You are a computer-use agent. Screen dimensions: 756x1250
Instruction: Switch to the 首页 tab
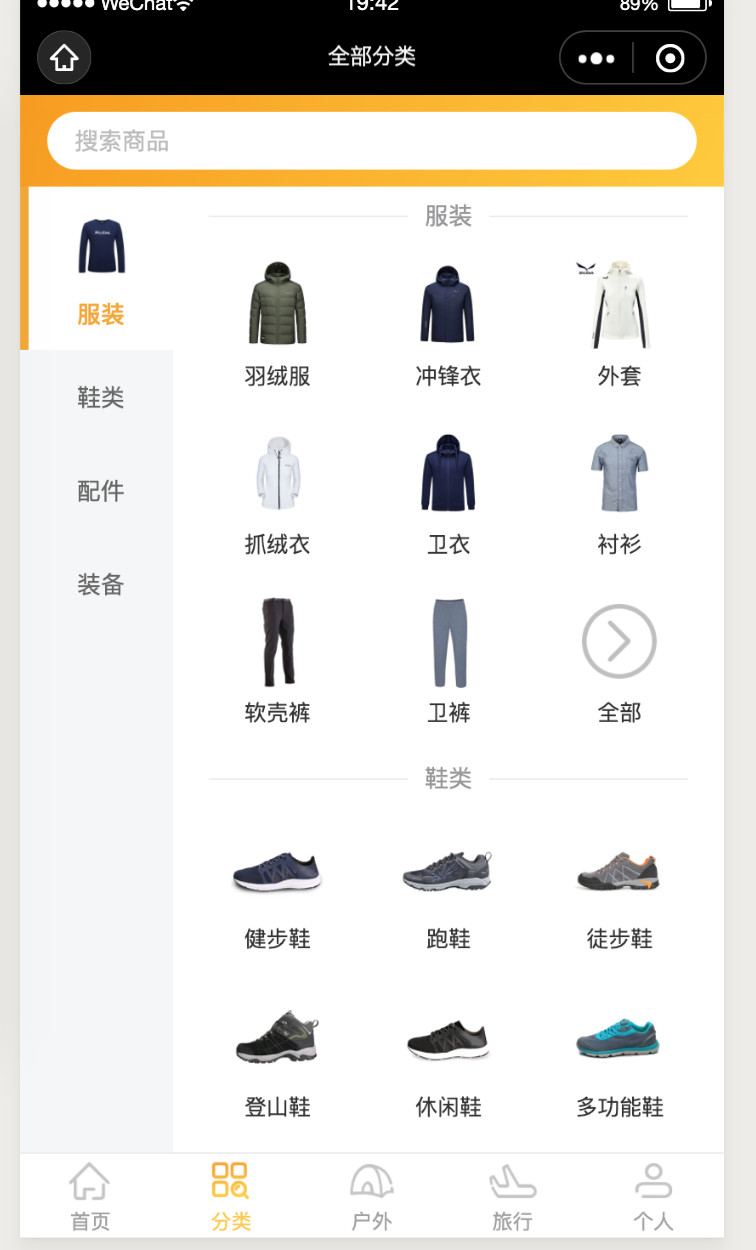click(90, 1197)
